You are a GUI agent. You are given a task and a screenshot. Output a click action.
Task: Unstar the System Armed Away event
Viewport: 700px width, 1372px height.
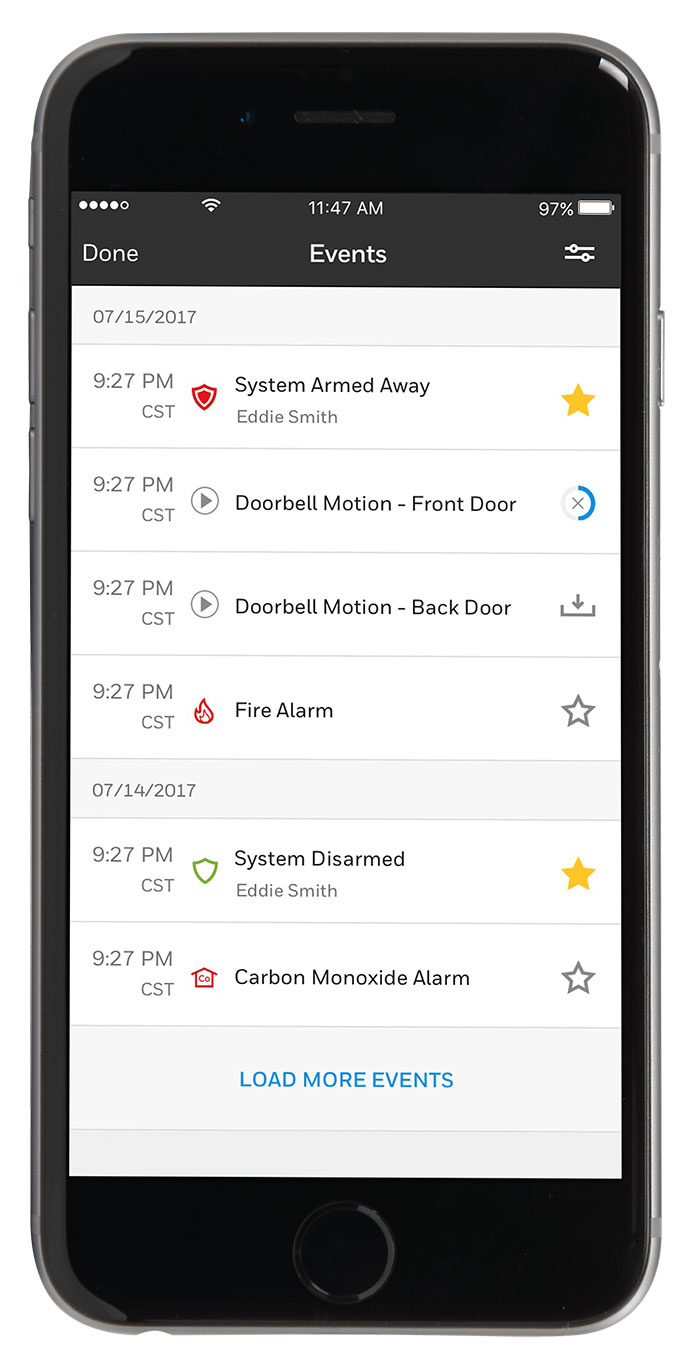(578, 401)
